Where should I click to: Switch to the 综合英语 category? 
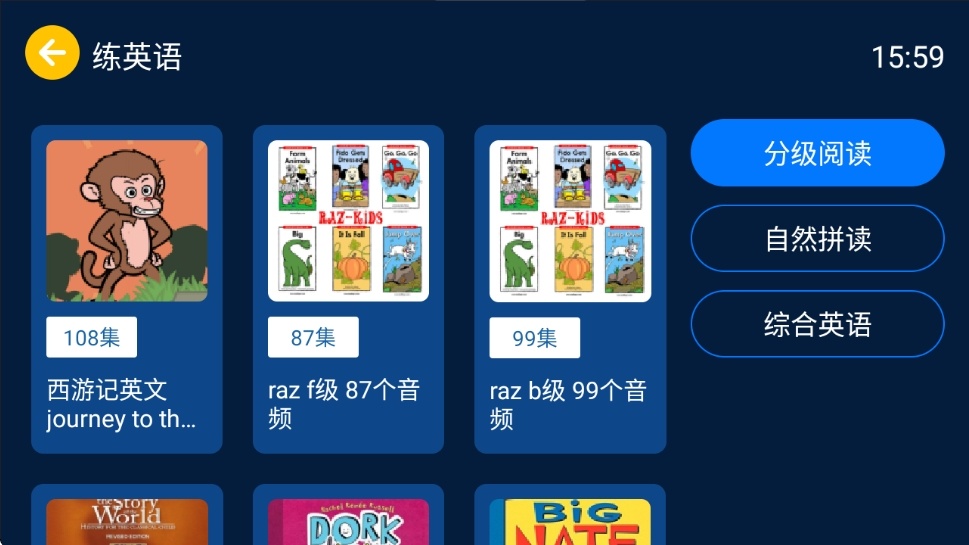tap(817, 324)
